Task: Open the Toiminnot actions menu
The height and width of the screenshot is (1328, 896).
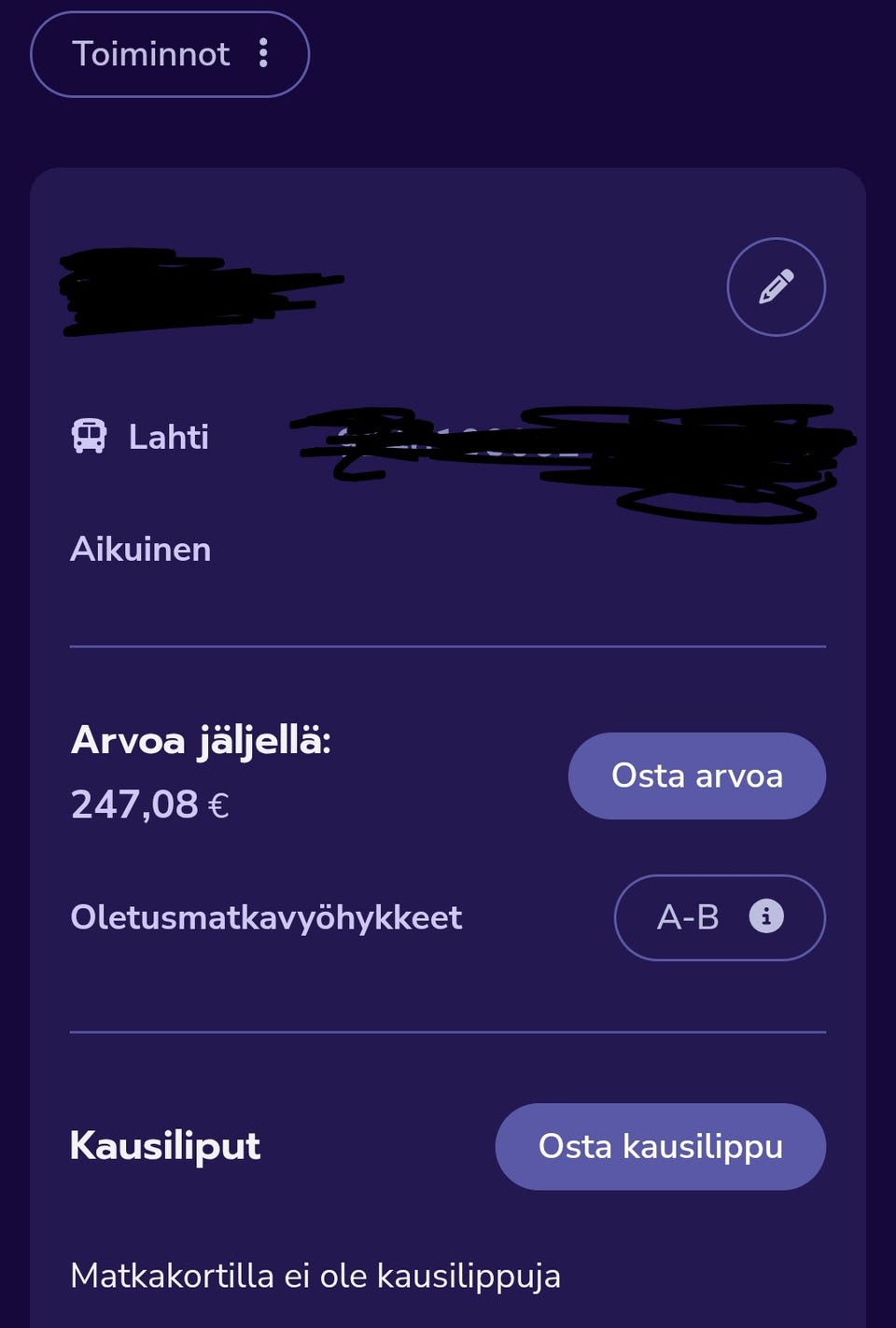Action: click(168, 53)
